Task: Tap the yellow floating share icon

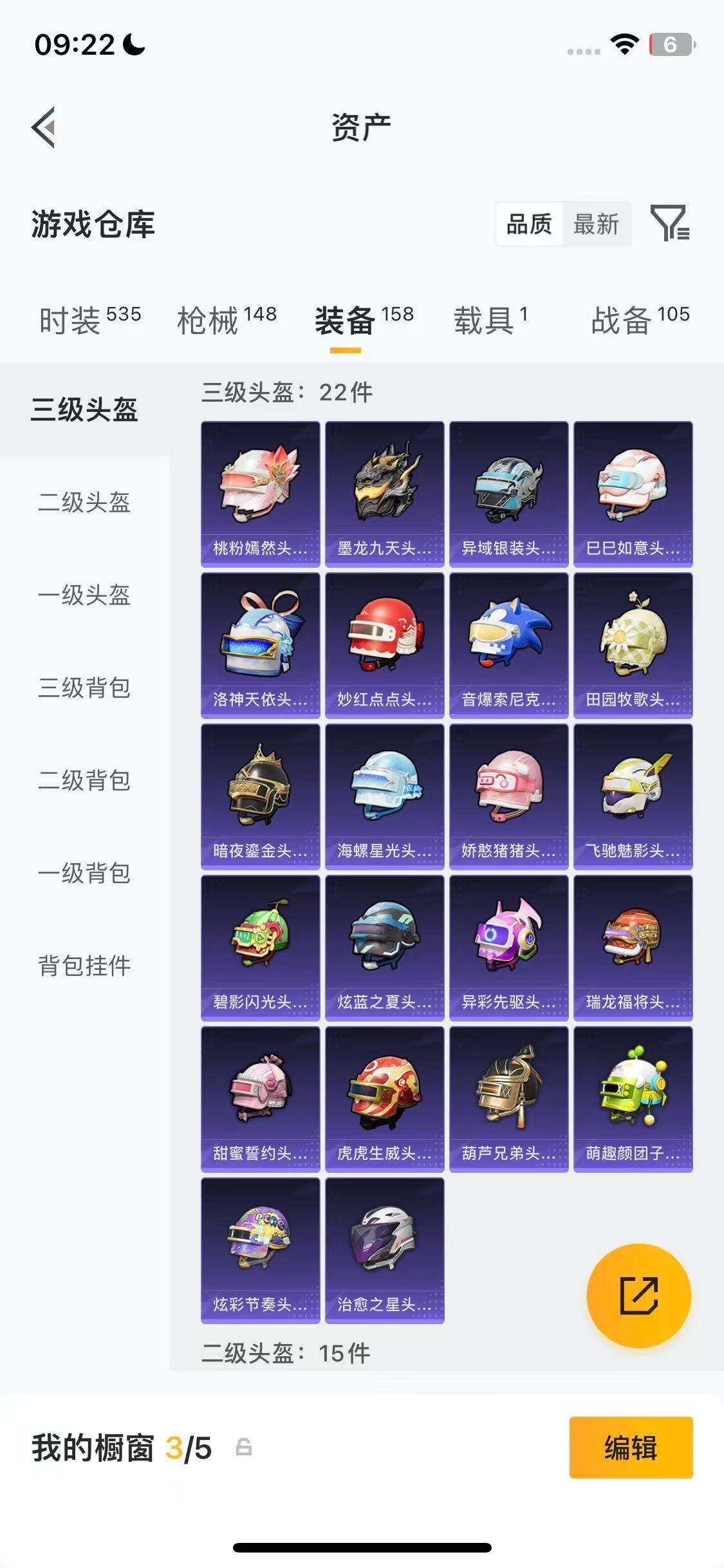Action: 637,1295
